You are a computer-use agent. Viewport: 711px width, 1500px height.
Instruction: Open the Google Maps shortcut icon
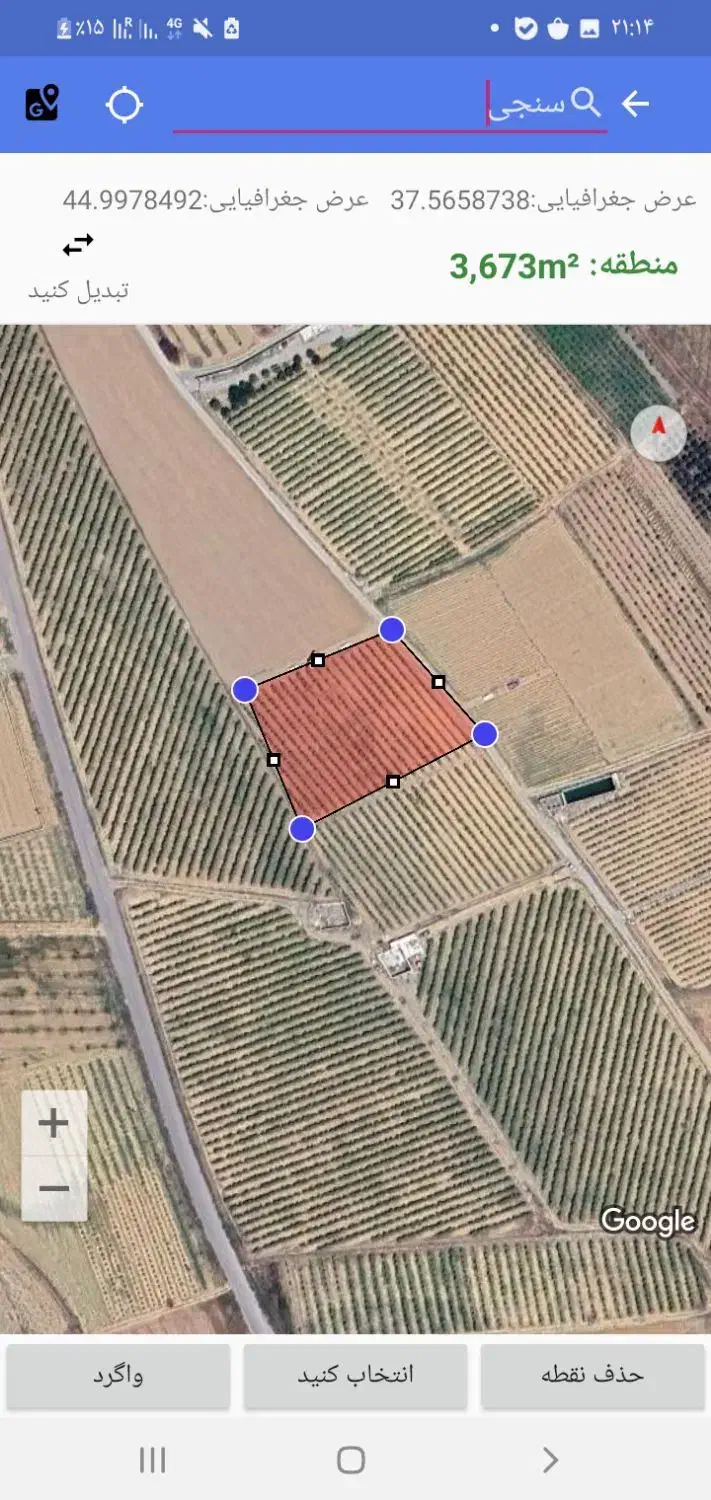click(42, 104)
